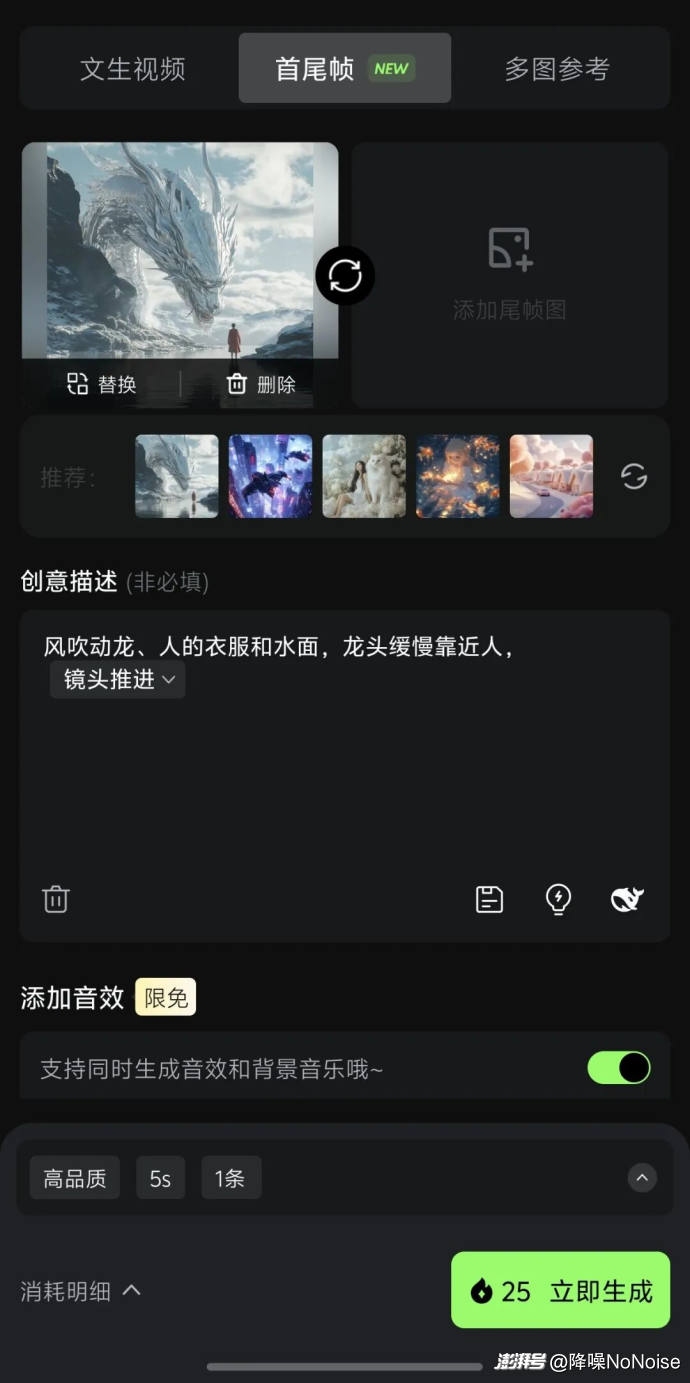Choose the woman with white cat thumbnail
690x1383 pixels.
(x=364, y=476)
